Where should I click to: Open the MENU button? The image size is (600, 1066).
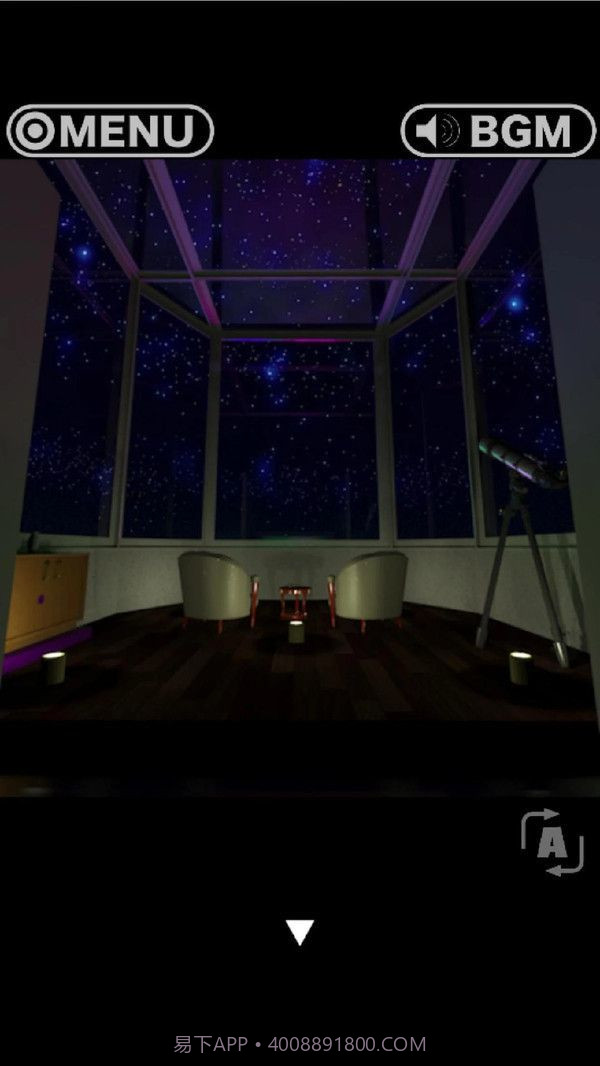click(x=110, y=131)
